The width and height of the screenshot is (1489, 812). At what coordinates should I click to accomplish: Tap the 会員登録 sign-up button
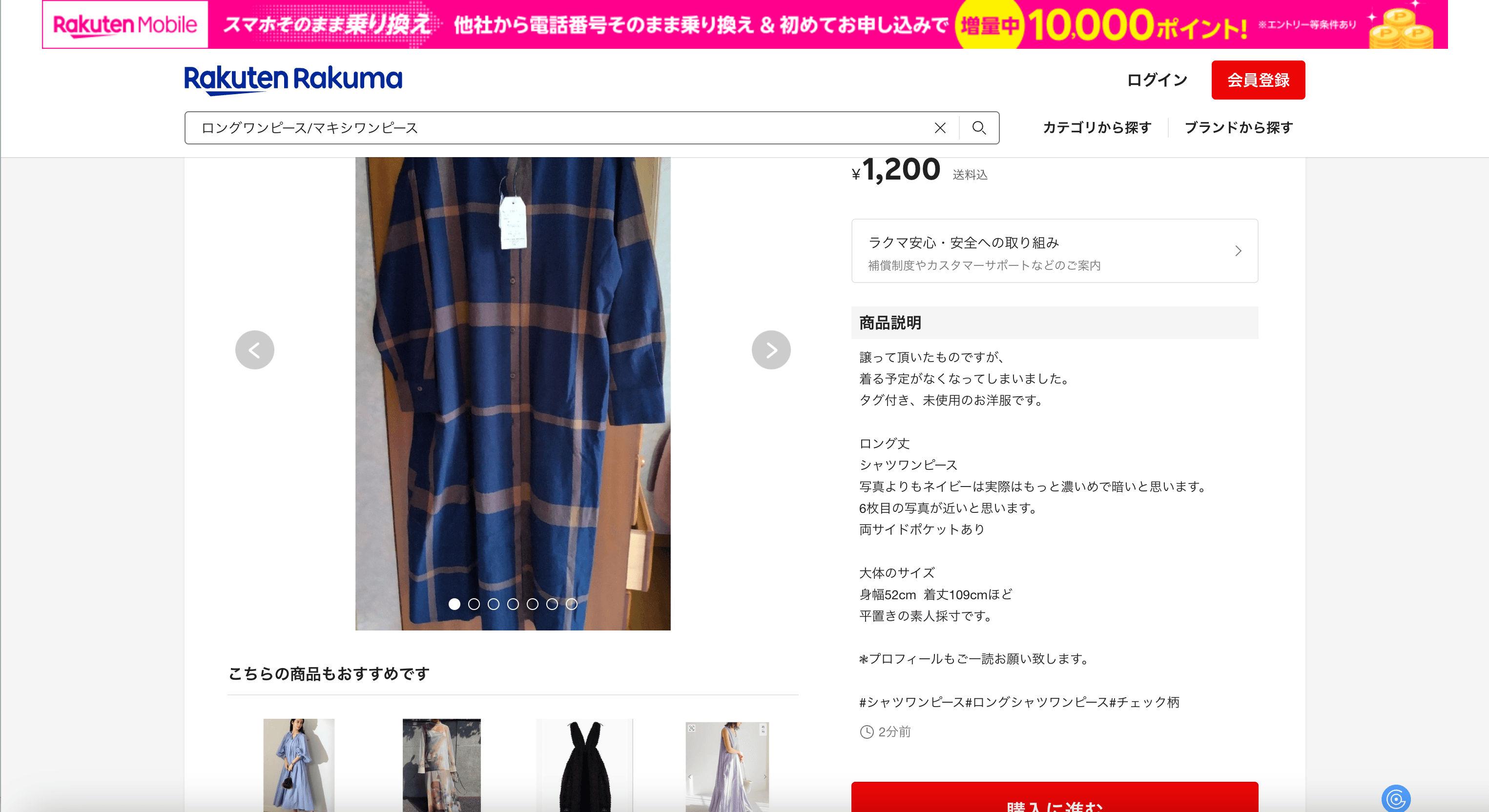(x=1258, y=80)
